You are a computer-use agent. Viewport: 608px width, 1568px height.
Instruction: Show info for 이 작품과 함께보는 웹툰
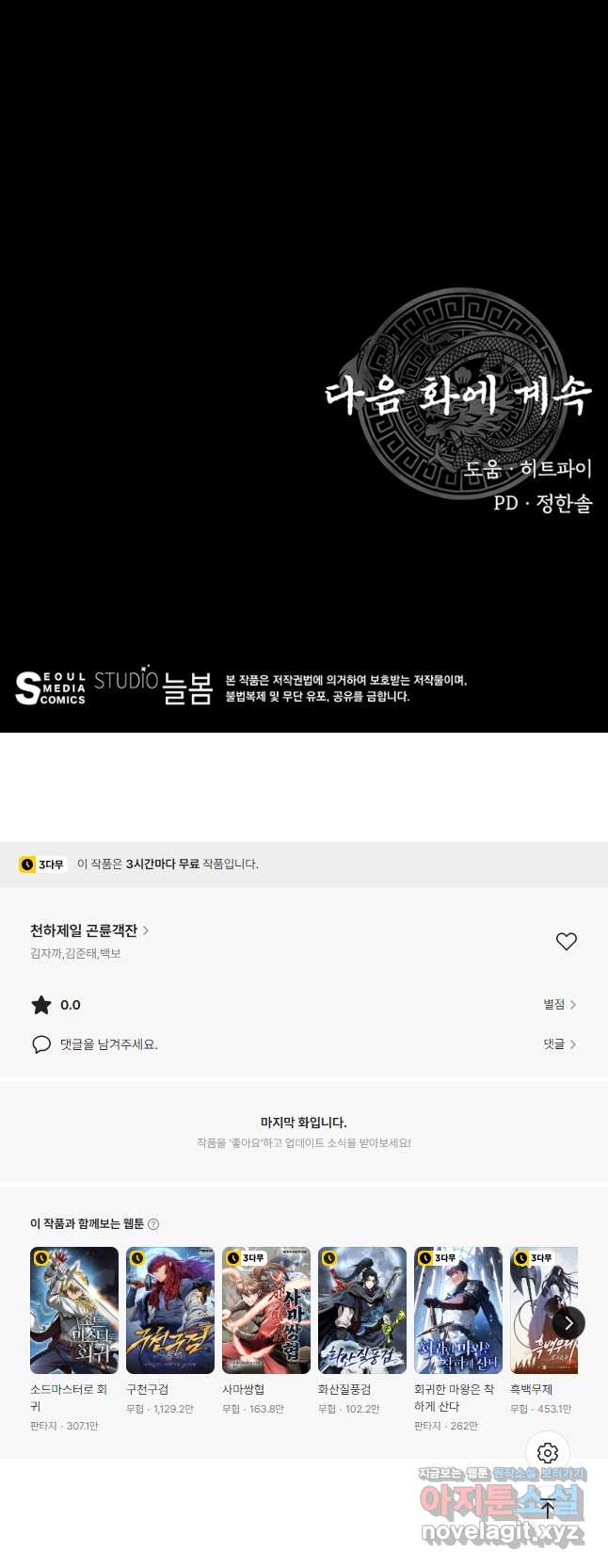pyautogui.click(x=153, y=1224)
